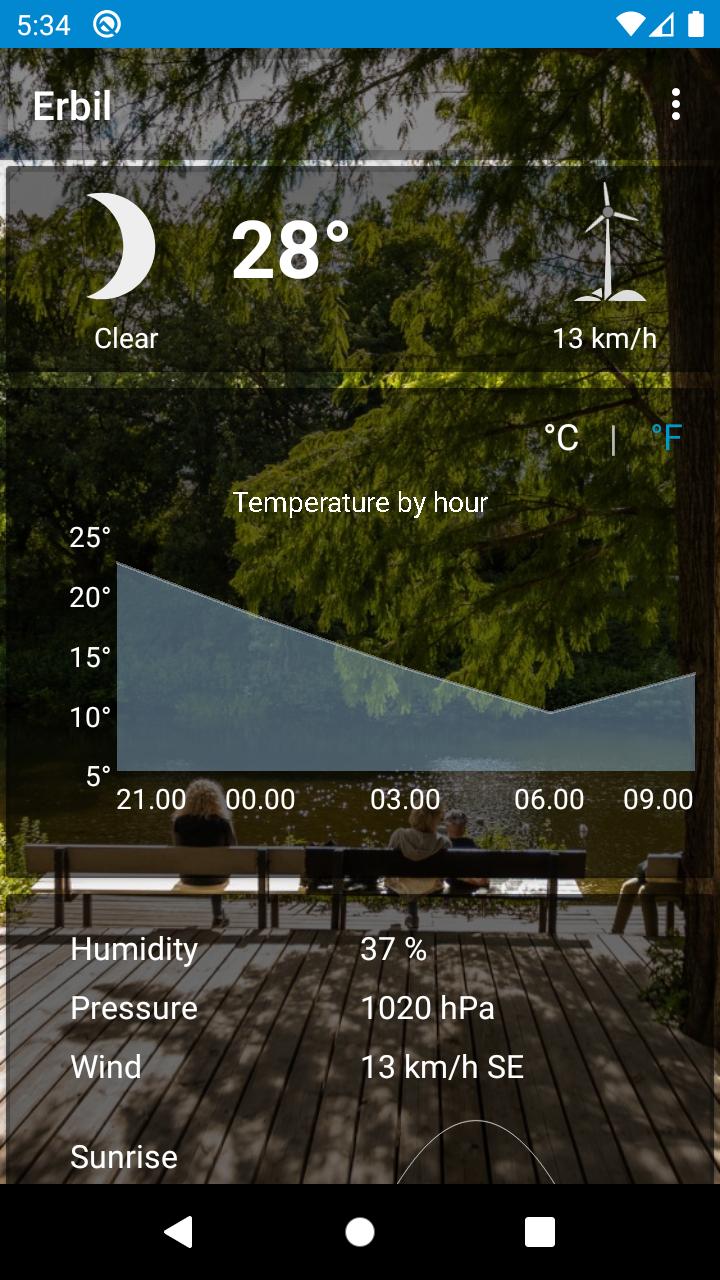Click the Wi-Fi icon in the status bar
Viewport: 720px width, 1280px height.
pyautogui.click(x=629, y=22)
